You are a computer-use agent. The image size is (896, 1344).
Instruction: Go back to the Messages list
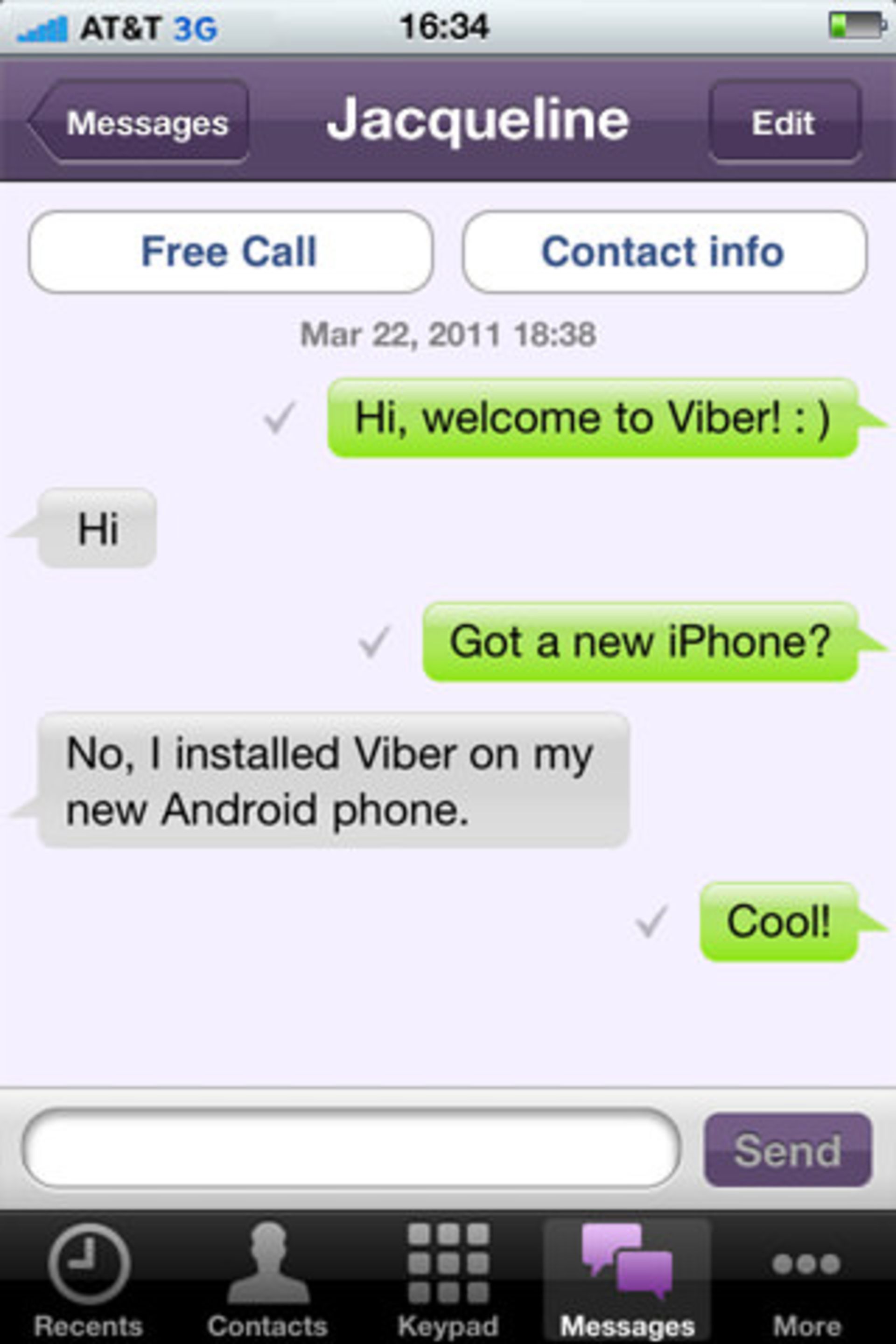tap(140, 122)
